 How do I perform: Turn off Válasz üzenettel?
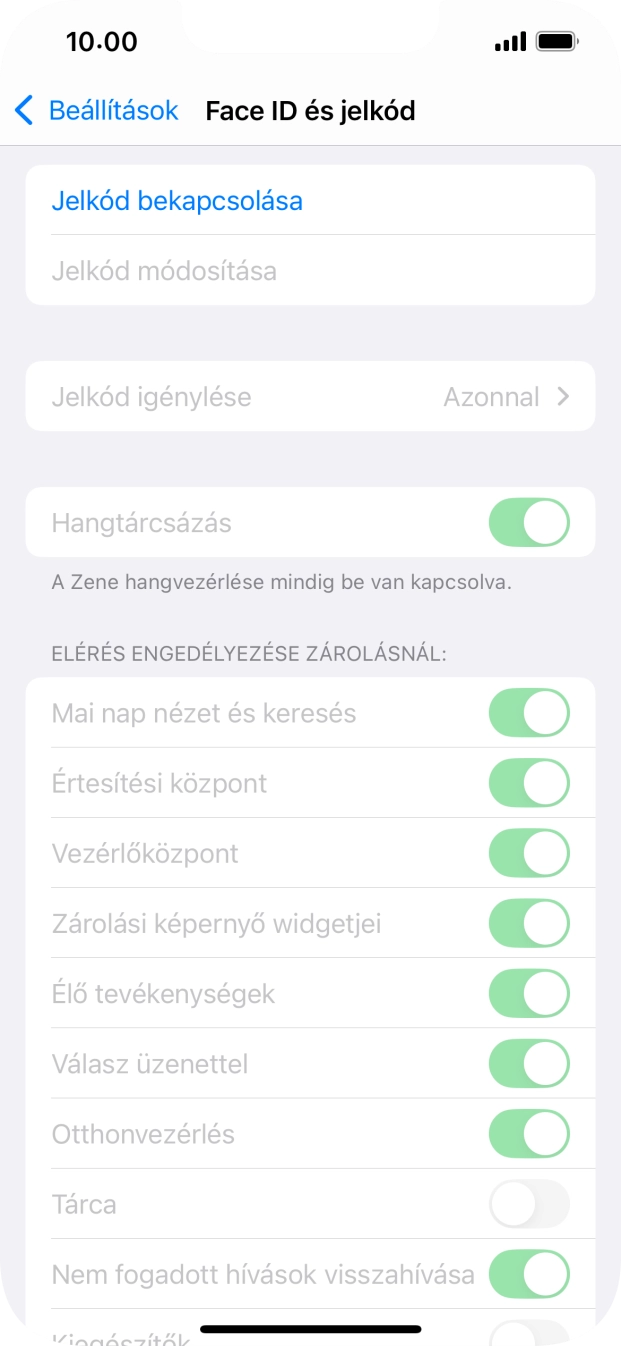(529, 1064)
